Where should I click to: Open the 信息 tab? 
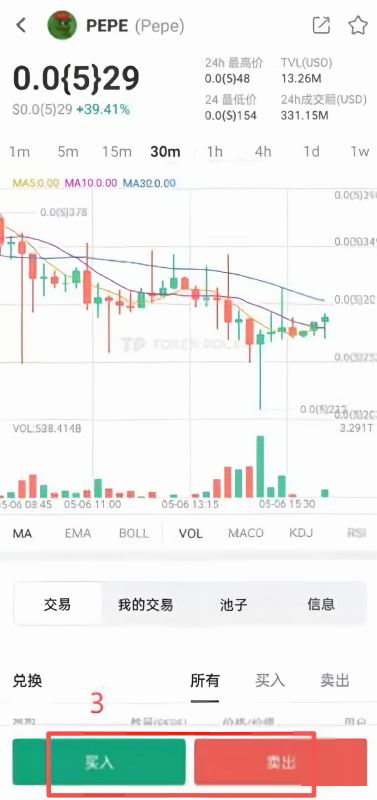tap(321, 605)
